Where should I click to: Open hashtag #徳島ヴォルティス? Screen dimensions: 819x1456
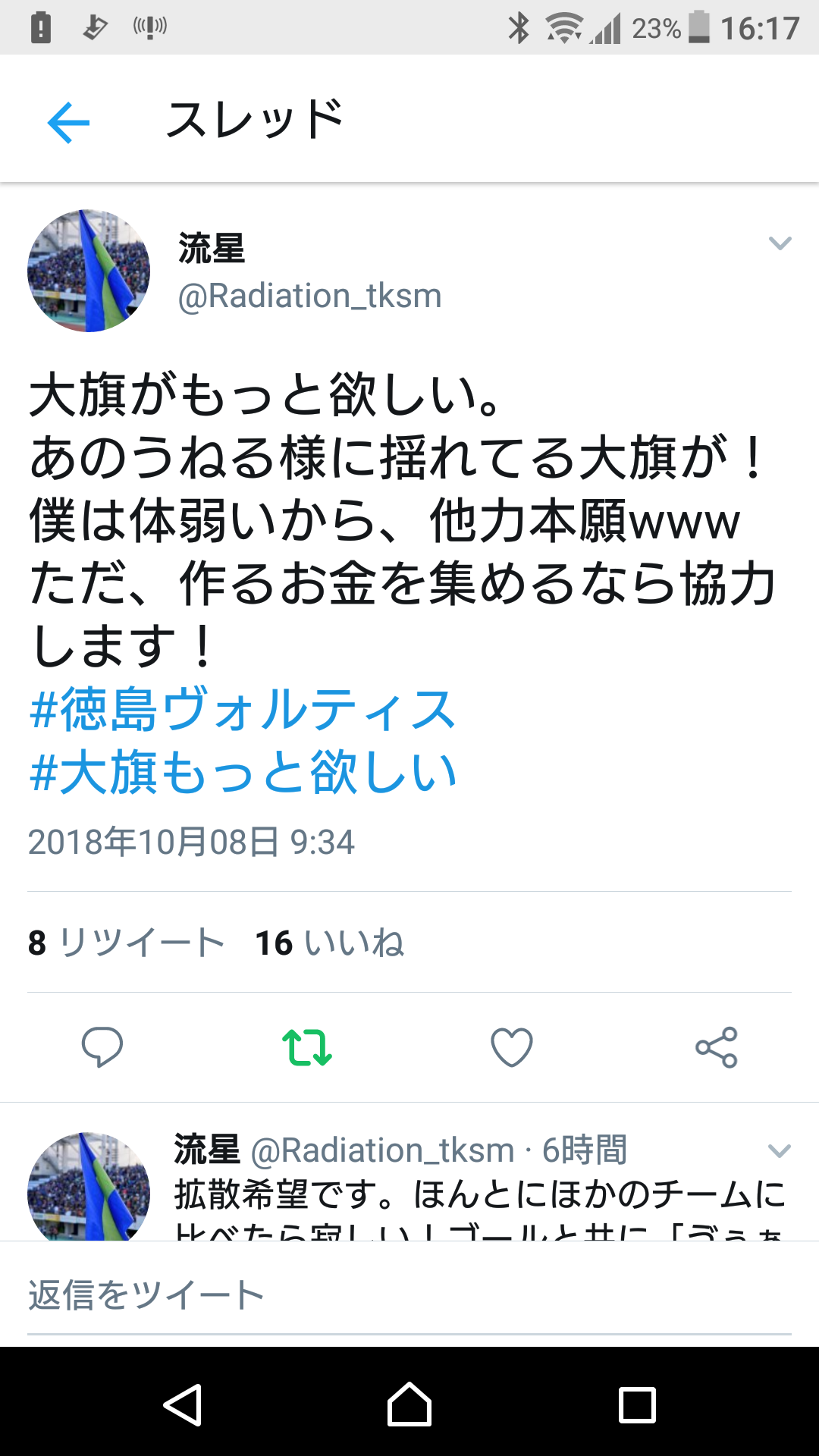tap(243, 710)
